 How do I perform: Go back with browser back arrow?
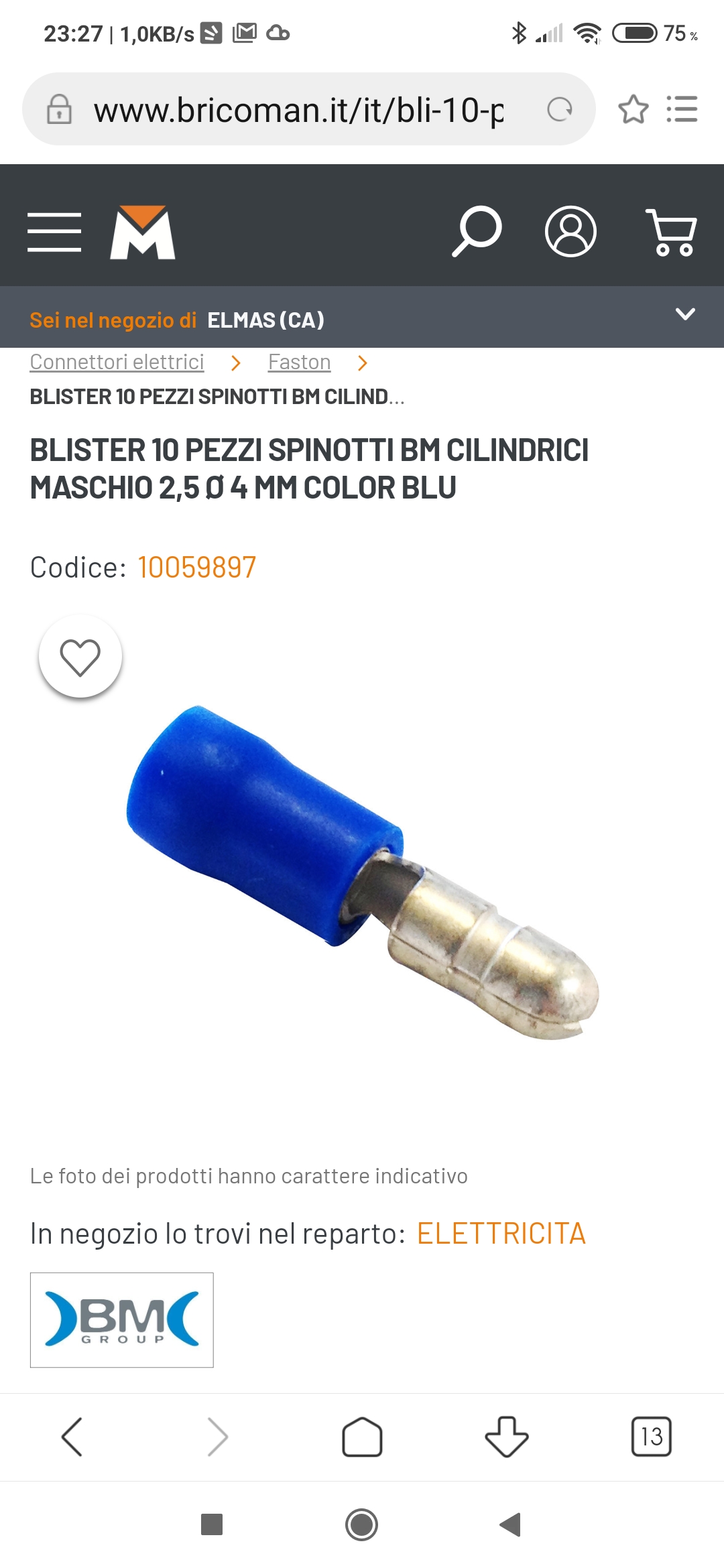72,1437
